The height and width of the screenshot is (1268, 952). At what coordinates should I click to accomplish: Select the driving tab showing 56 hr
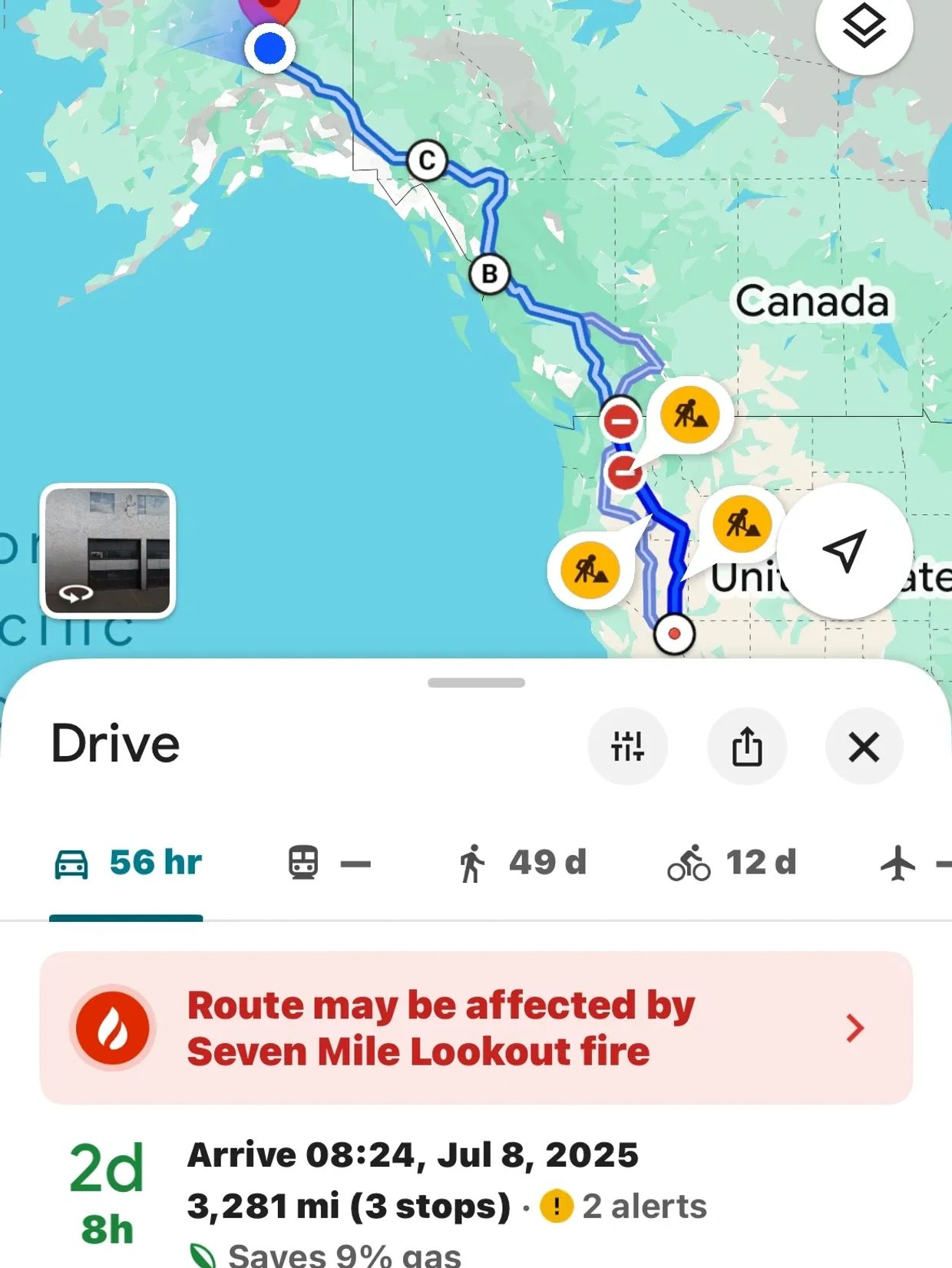[127, 863]
